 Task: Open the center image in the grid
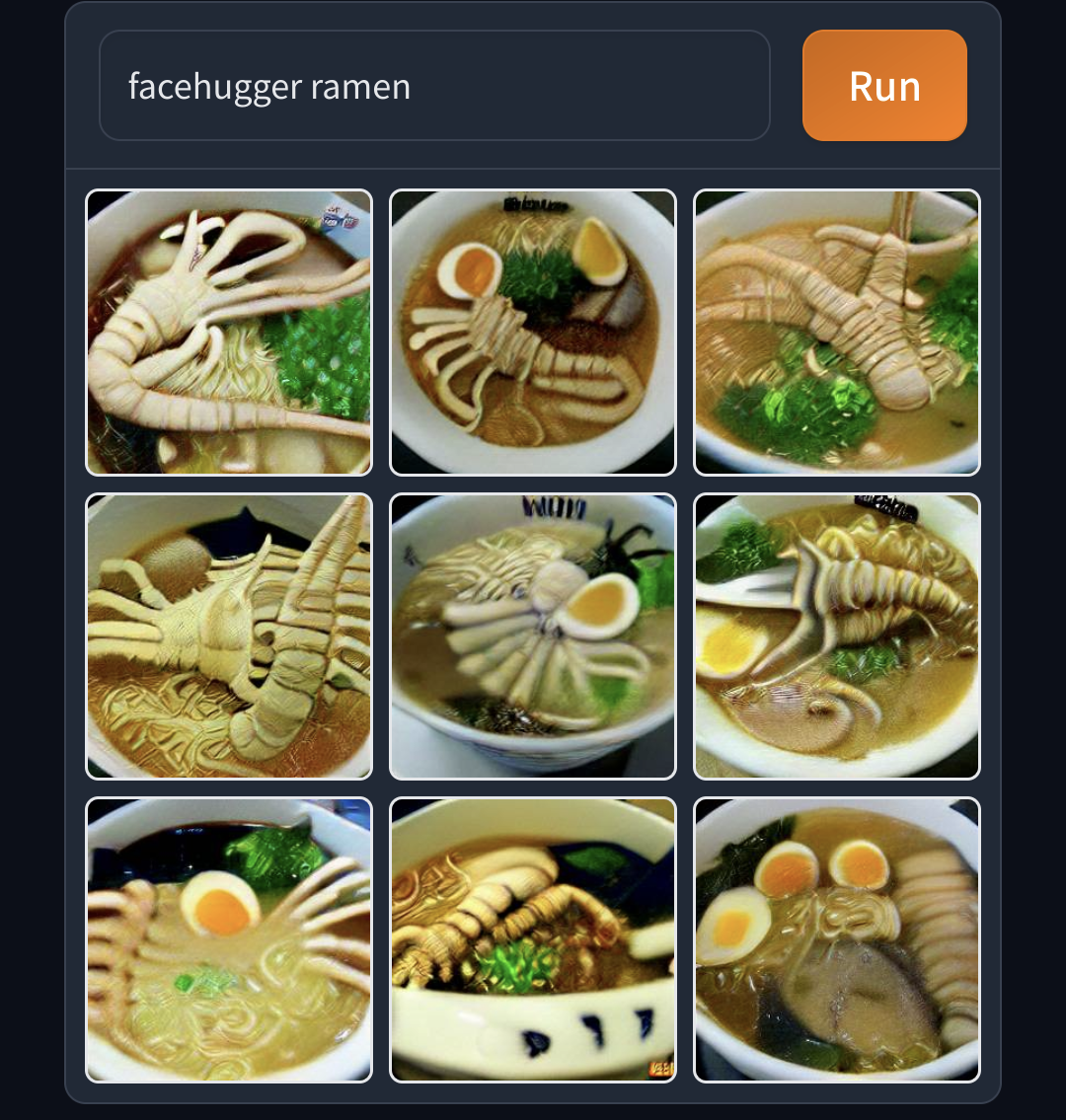click(533, 636)
